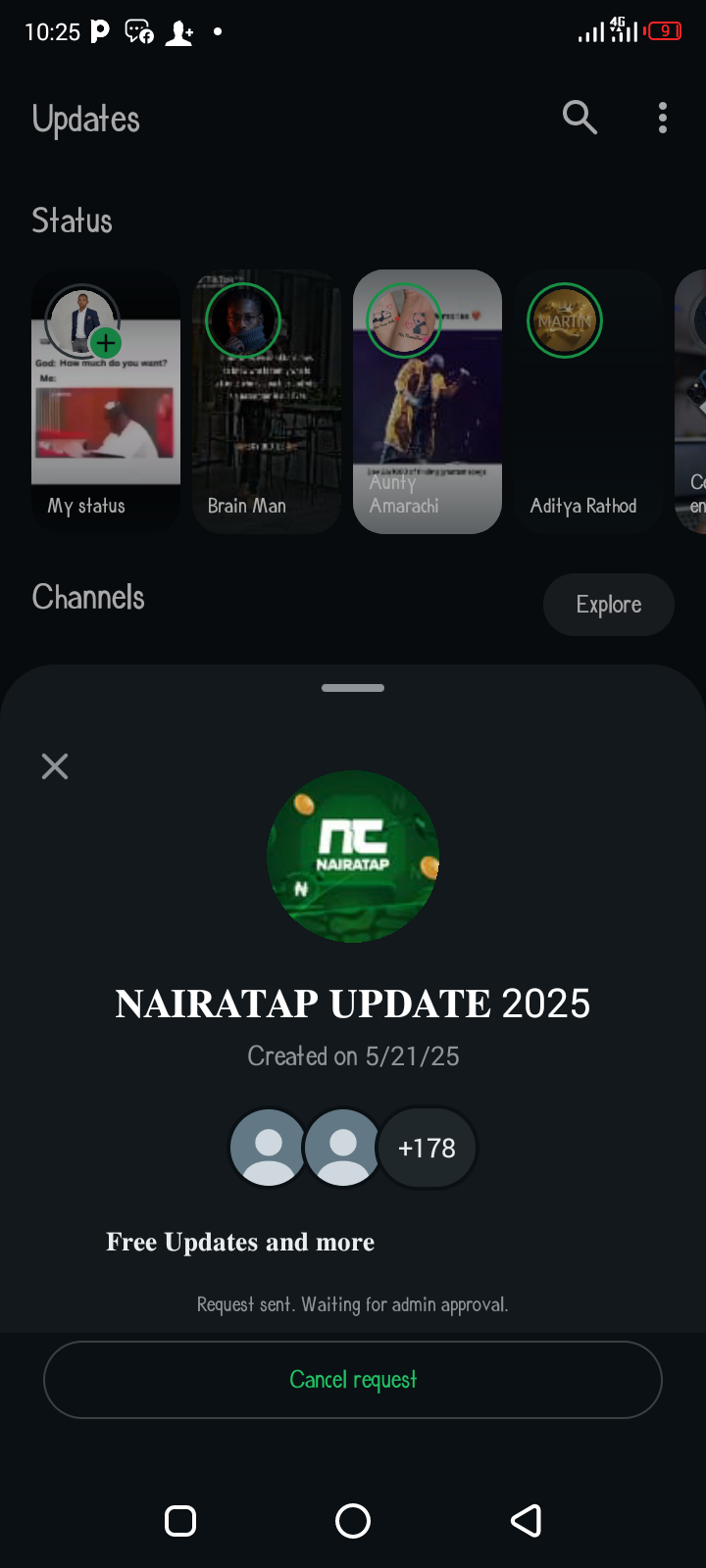Screen dimensions: 706x1568
Task: Open search in Updates
Action: click(x=580, y=118)
